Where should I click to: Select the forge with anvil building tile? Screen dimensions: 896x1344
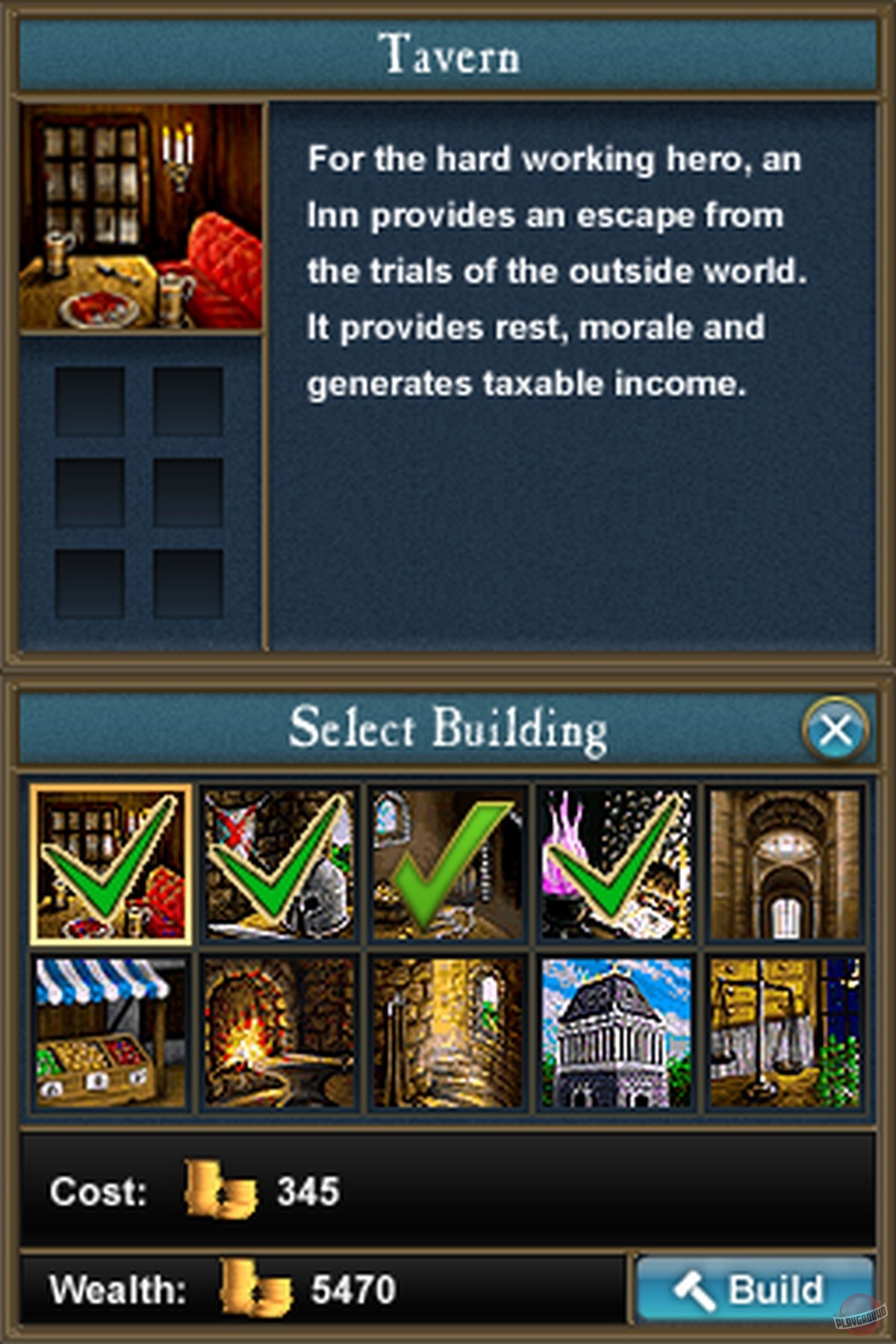(279, 1033)
